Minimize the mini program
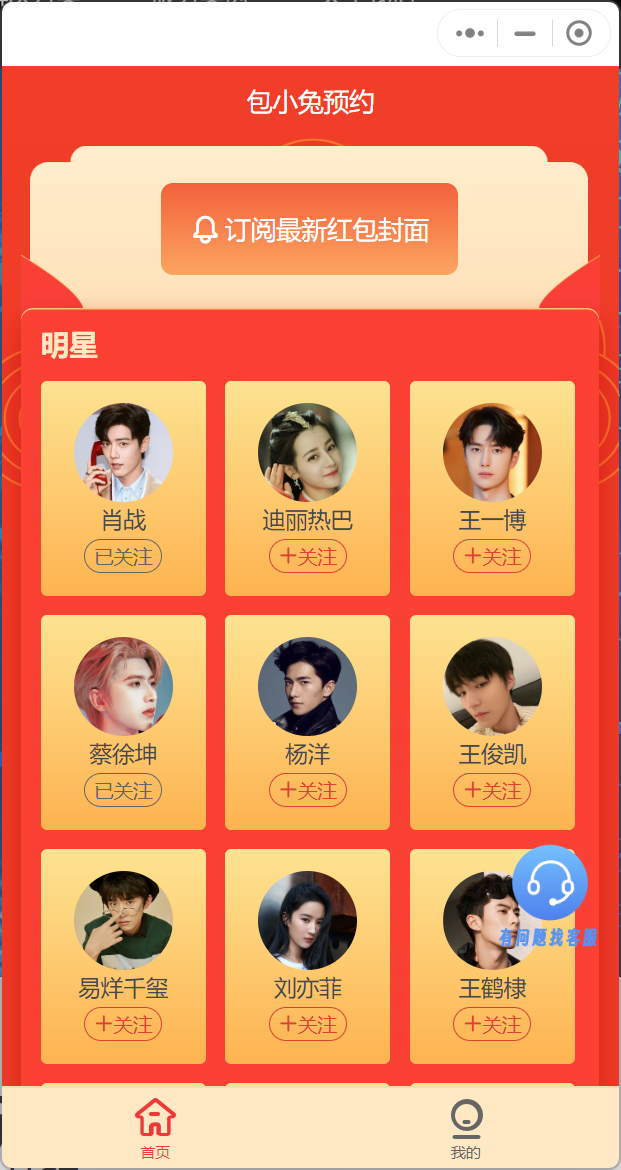This screenshot has width=621, height=1170. 524,33
